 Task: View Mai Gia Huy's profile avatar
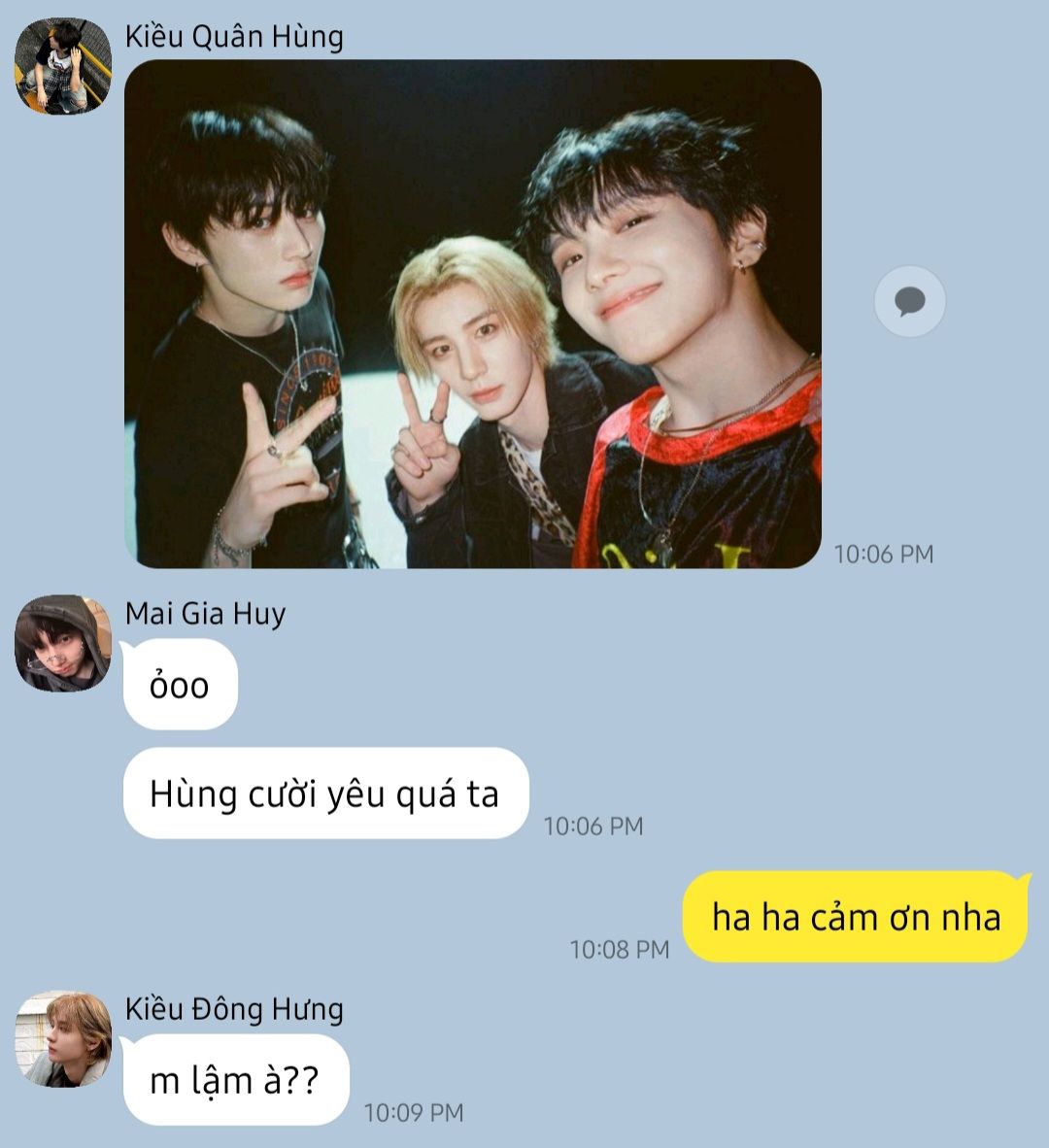[x=63, y=644]
